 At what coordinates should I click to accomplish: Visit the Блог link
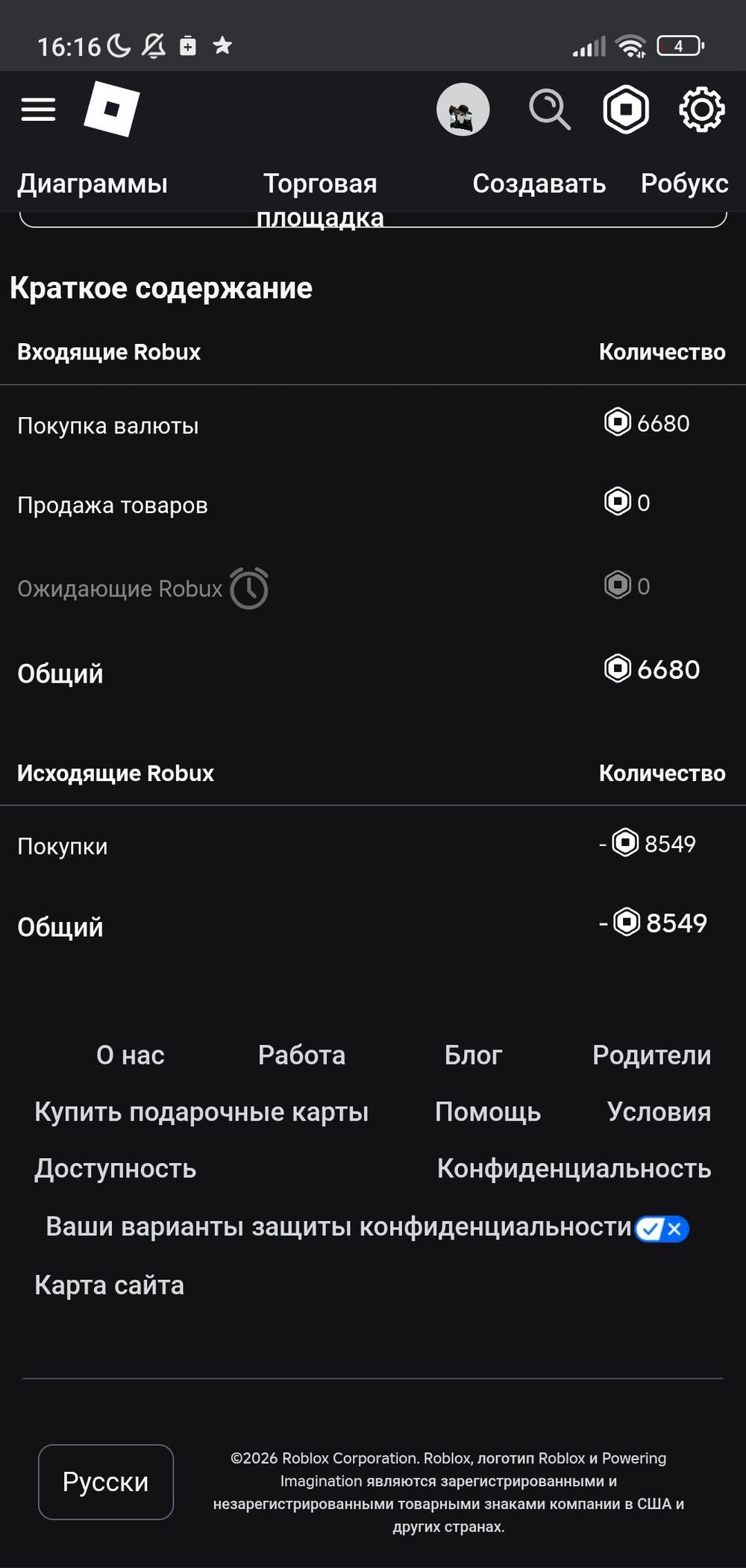coord(473,1055)
